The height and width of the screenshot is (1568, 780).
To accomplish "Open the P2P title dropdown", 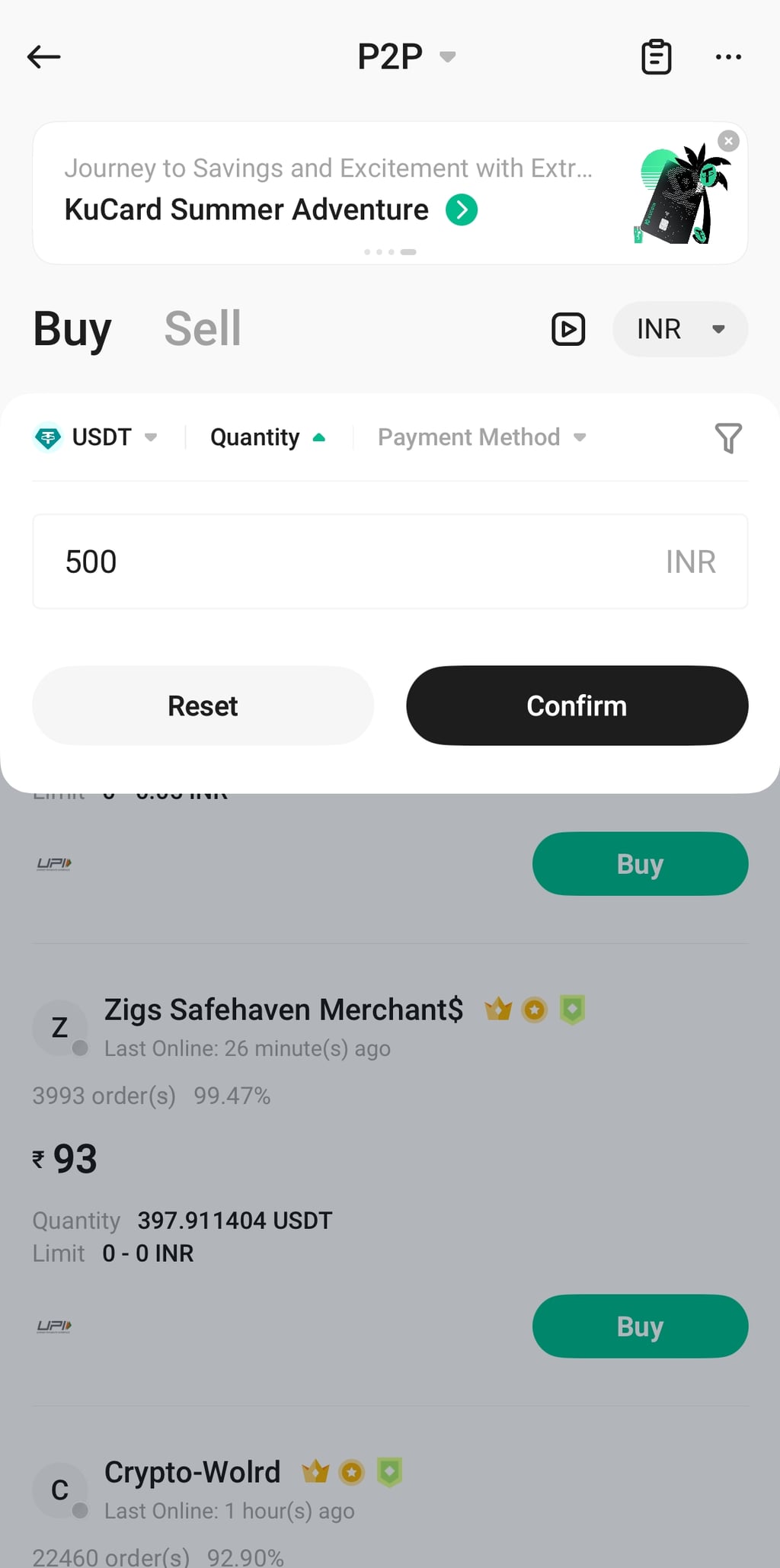I will pos(406,56).
